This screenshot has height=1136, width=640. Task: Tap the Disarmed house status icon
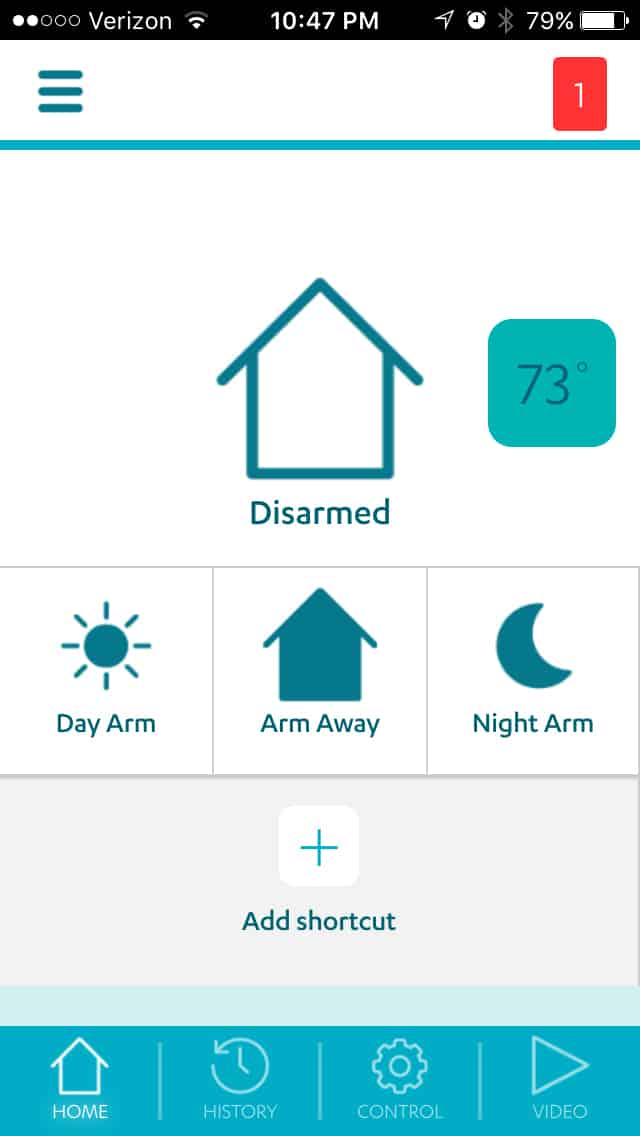click(x=320, y=379)
